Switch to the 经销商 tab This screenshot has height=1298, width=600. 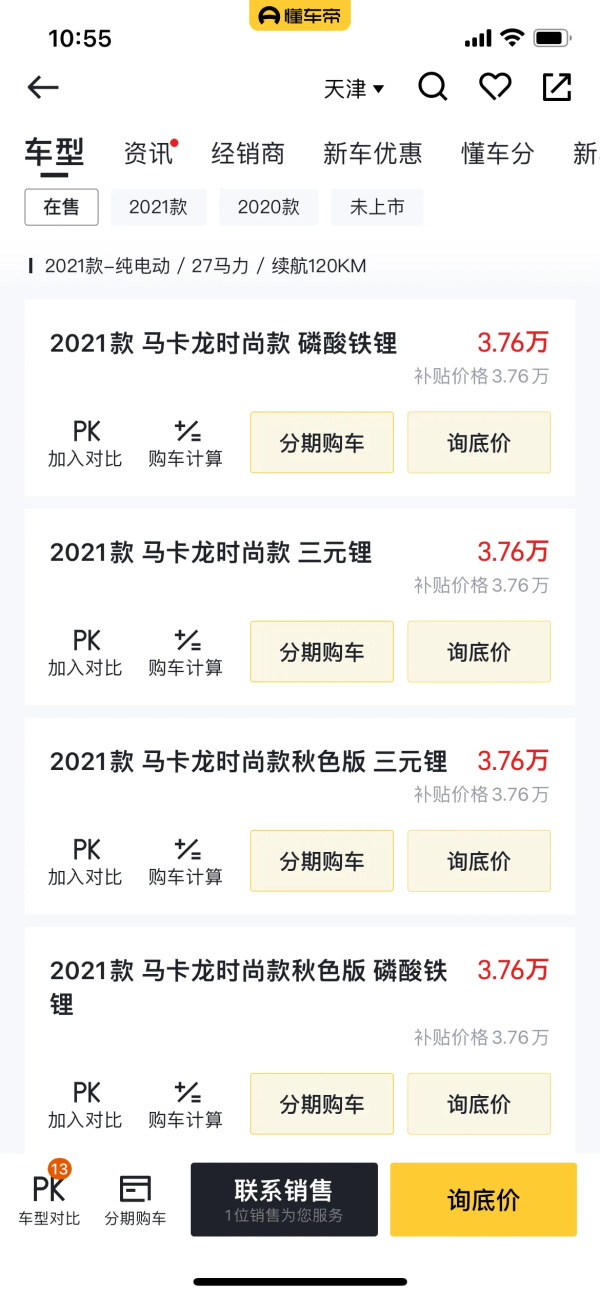(x=248, y=153)
